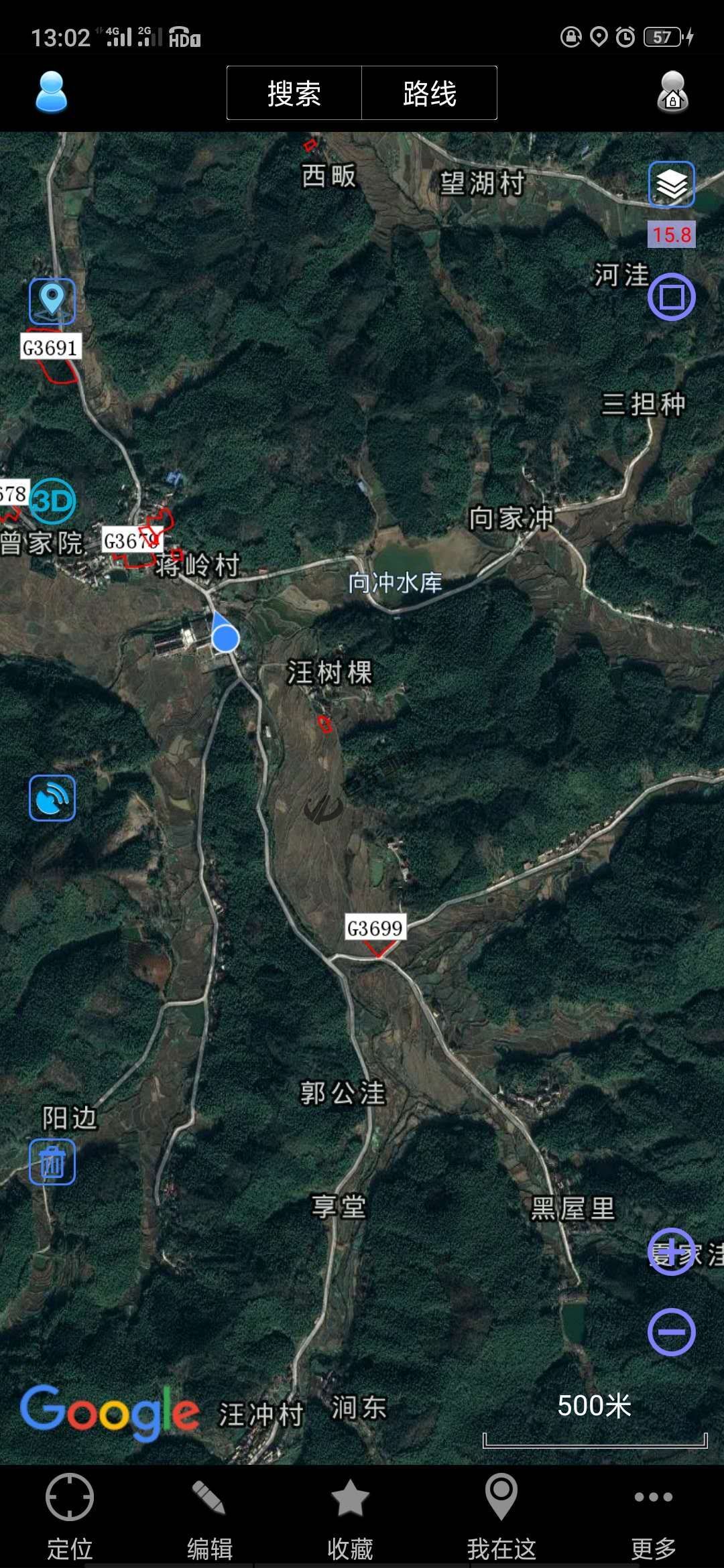The height and width of the screenshot is (1568, 724).
Task: Select the G3691 map marker
Action: click(50, 347)
